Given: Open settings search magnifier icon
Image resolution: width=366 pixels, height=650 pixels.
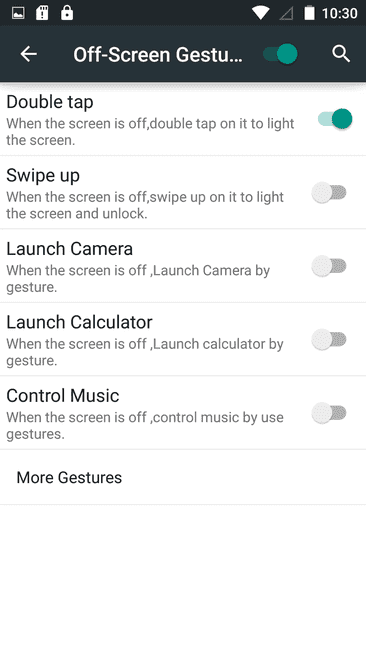Looking at the screenshot, I should 341,54.
